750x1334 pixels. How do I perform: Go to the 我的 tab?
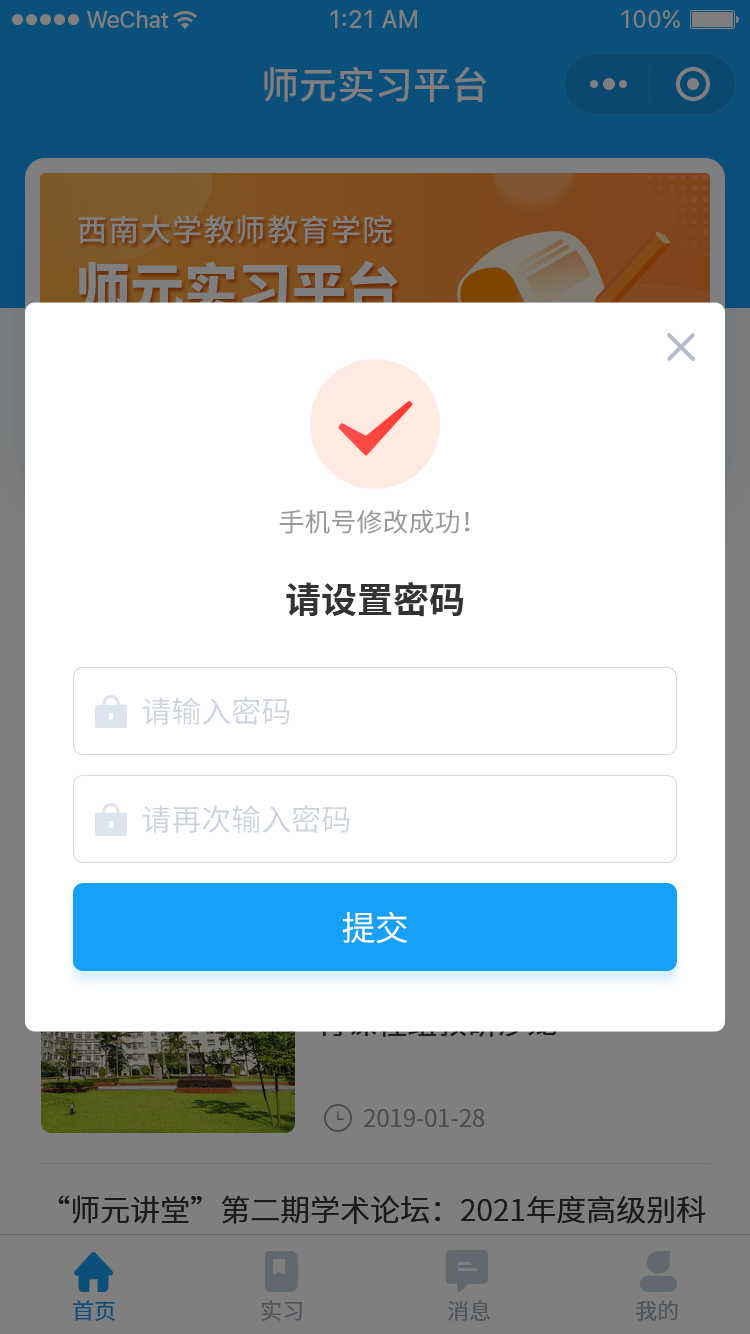pos(657,1286)
